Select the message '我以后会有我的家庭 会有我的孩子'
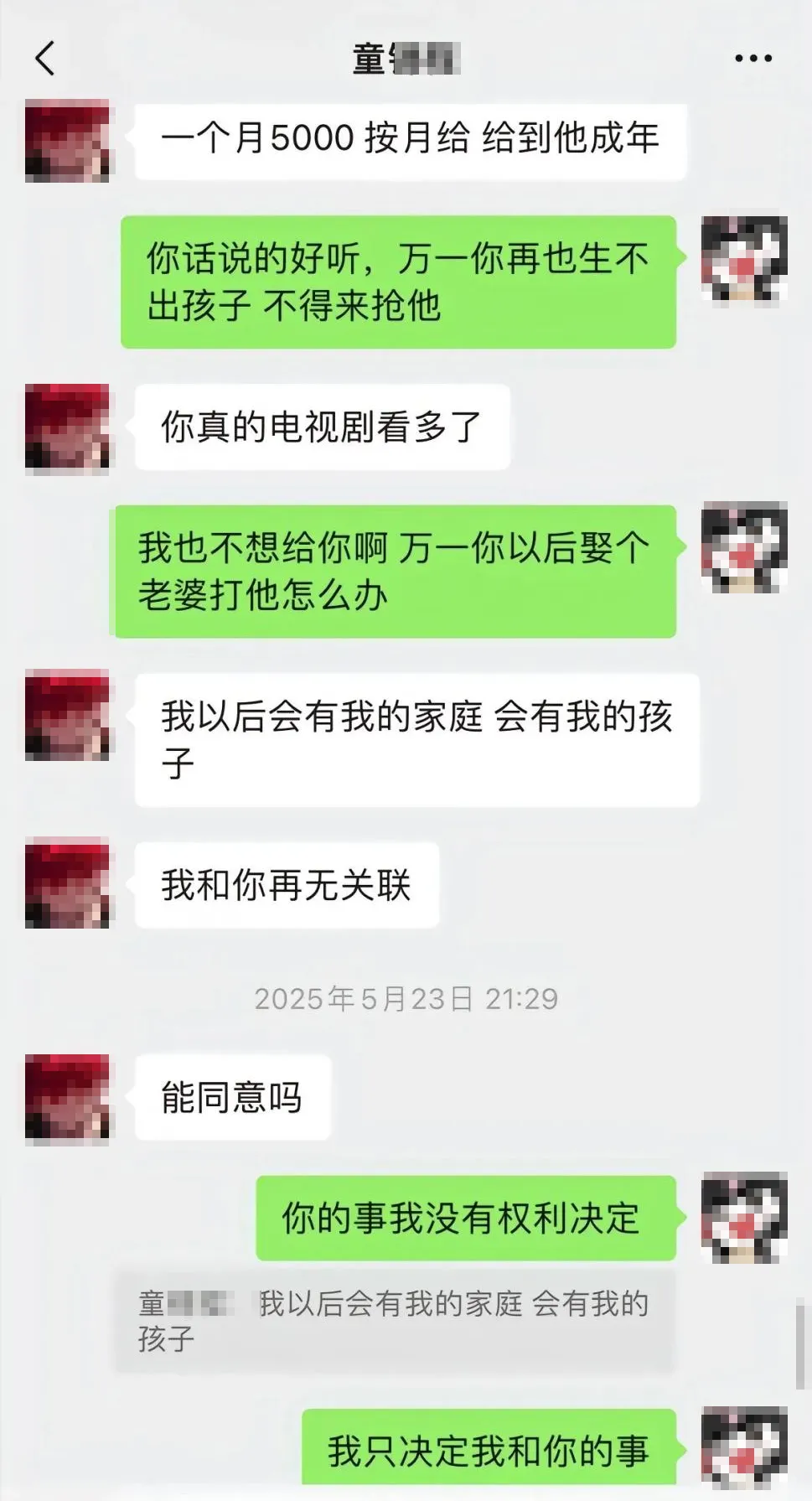812x1501 pixels. pyautogui.click(x=415, y=738)
